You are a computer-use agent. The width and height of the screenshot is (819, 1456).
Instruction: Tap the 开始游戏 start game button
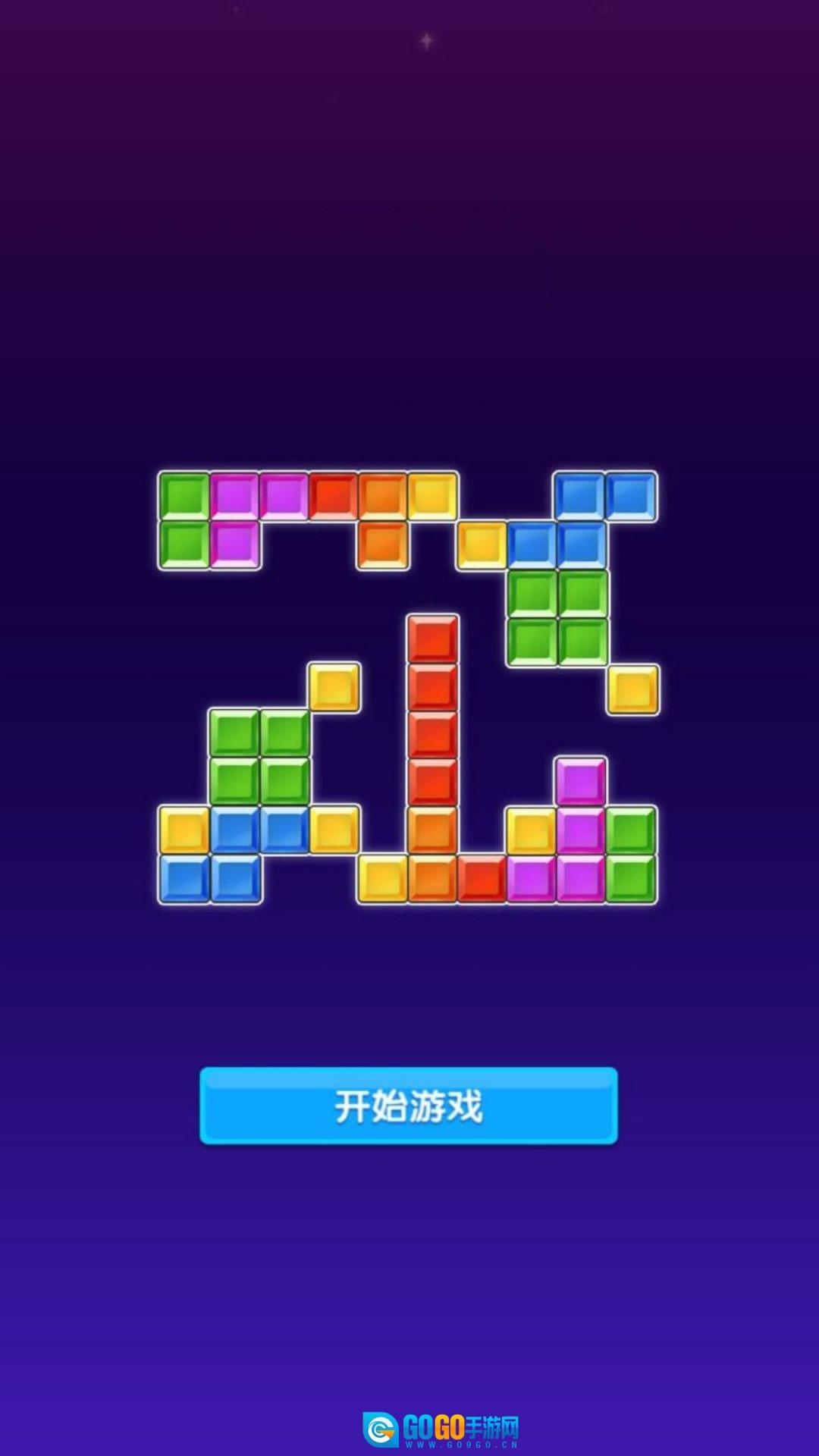coord(409,1106)
